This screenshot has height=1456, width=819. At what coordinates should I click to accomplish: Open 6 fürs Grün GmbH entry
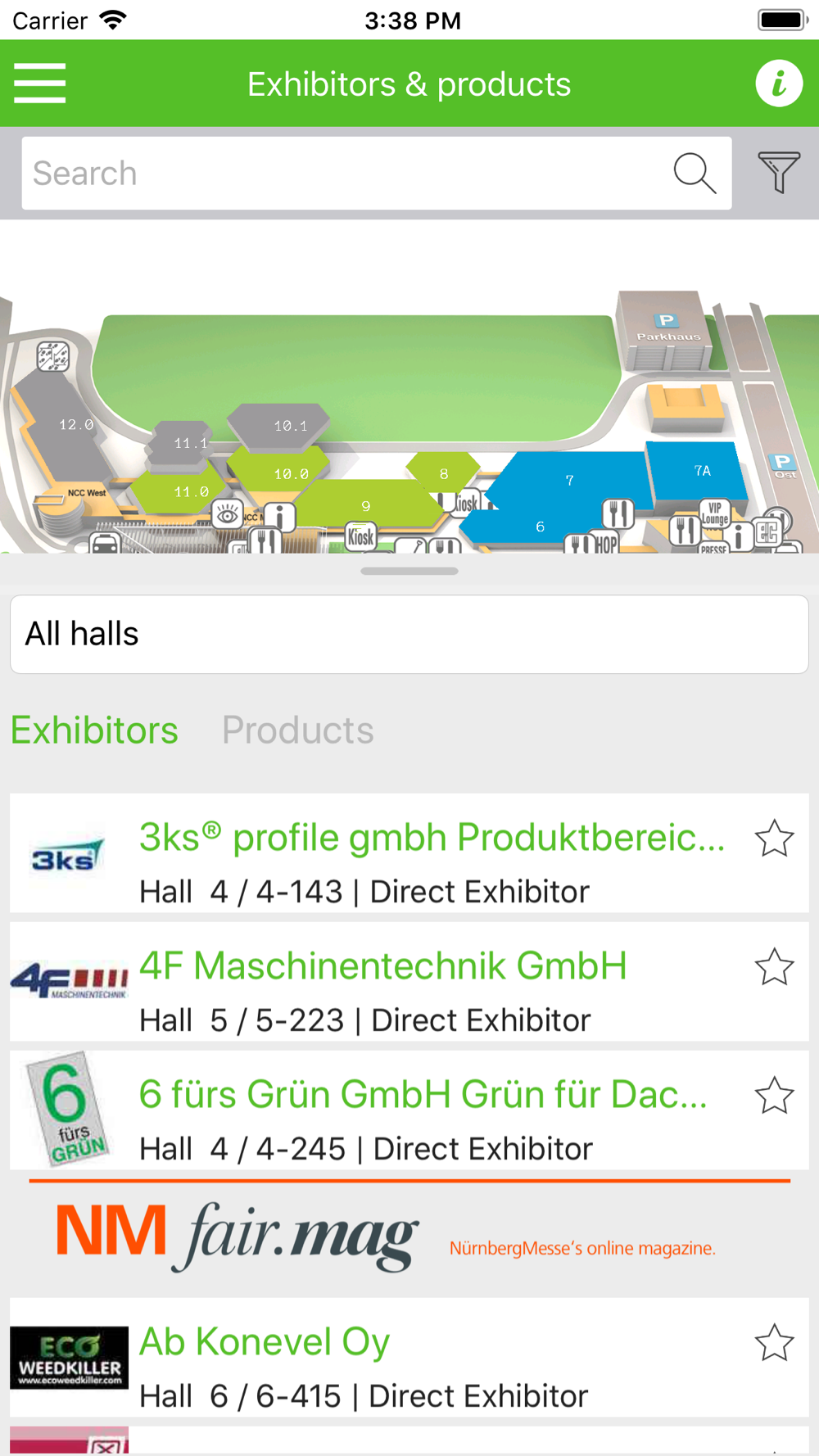point(409,1110)
